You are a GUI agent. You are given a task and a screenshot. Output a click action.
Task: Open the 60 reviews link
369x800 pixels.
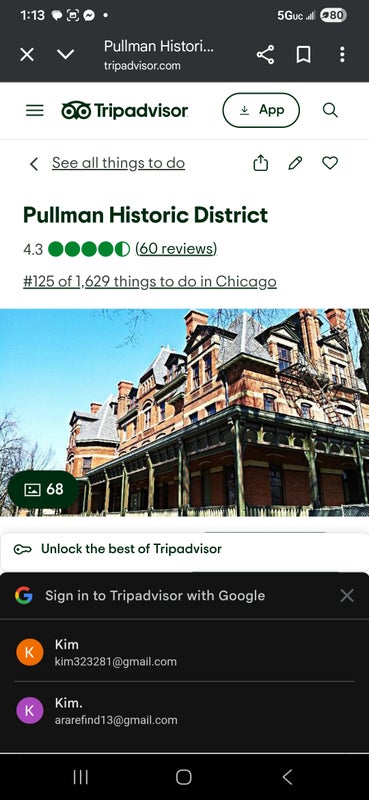tap(176, 249)
